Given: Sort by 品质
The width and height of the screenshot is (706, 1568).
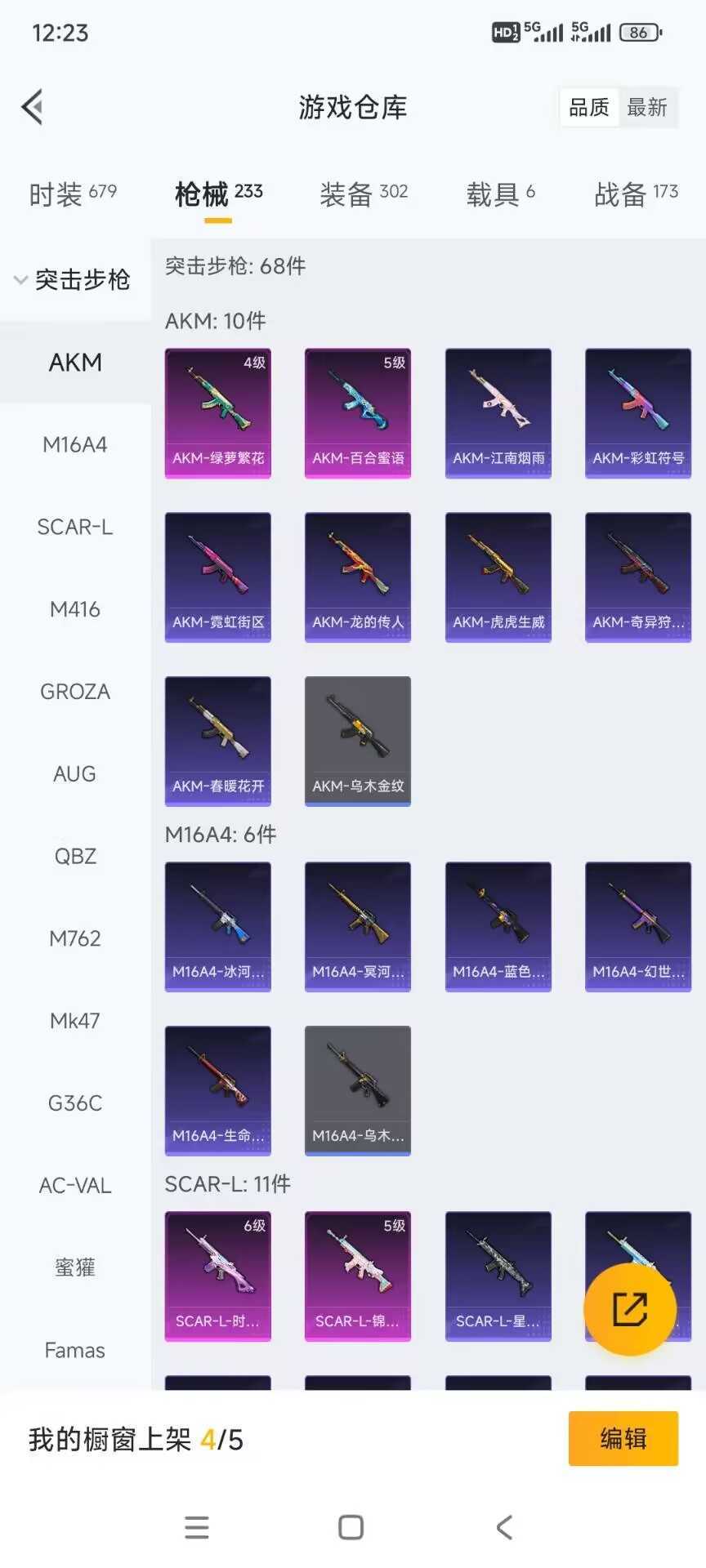Looking at the screenshot, I should [589, 107].
